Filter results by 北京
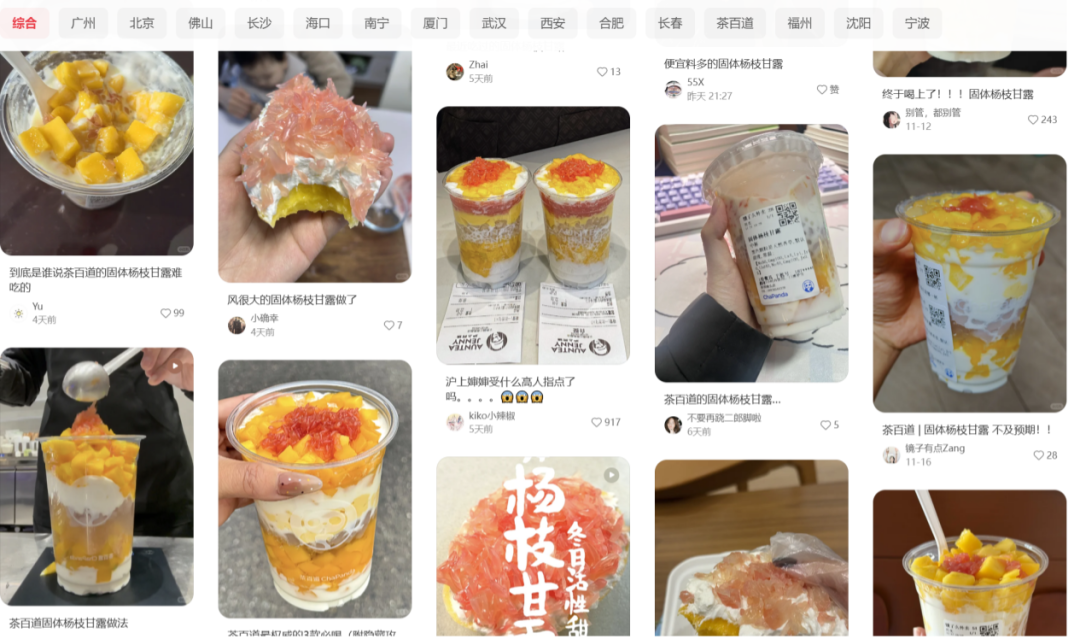The height and width of the screenshot is (639, 1080). tap(142, 23)
